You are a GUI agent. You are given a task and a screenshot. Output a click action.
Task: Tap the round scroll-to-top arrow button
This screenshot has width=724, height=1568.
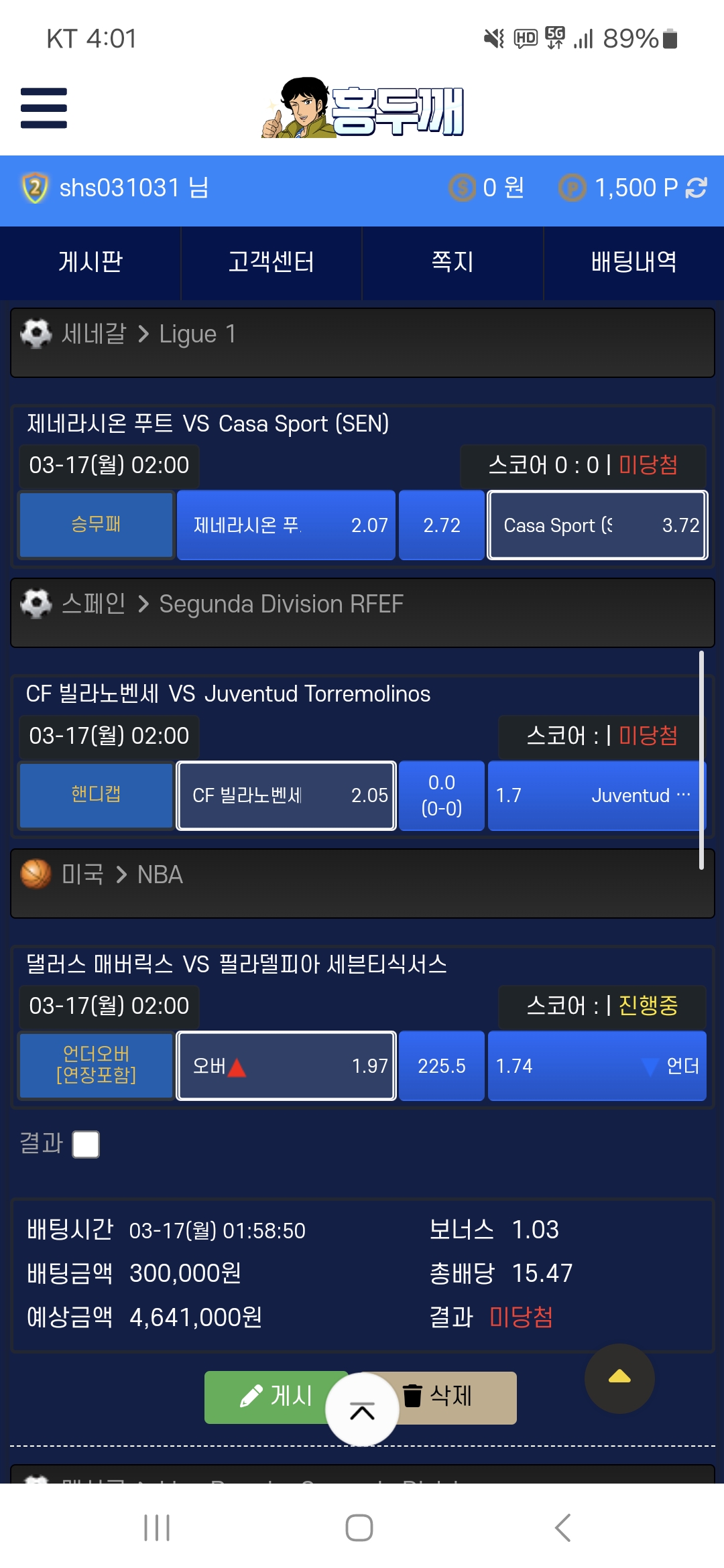(619, 1378)
